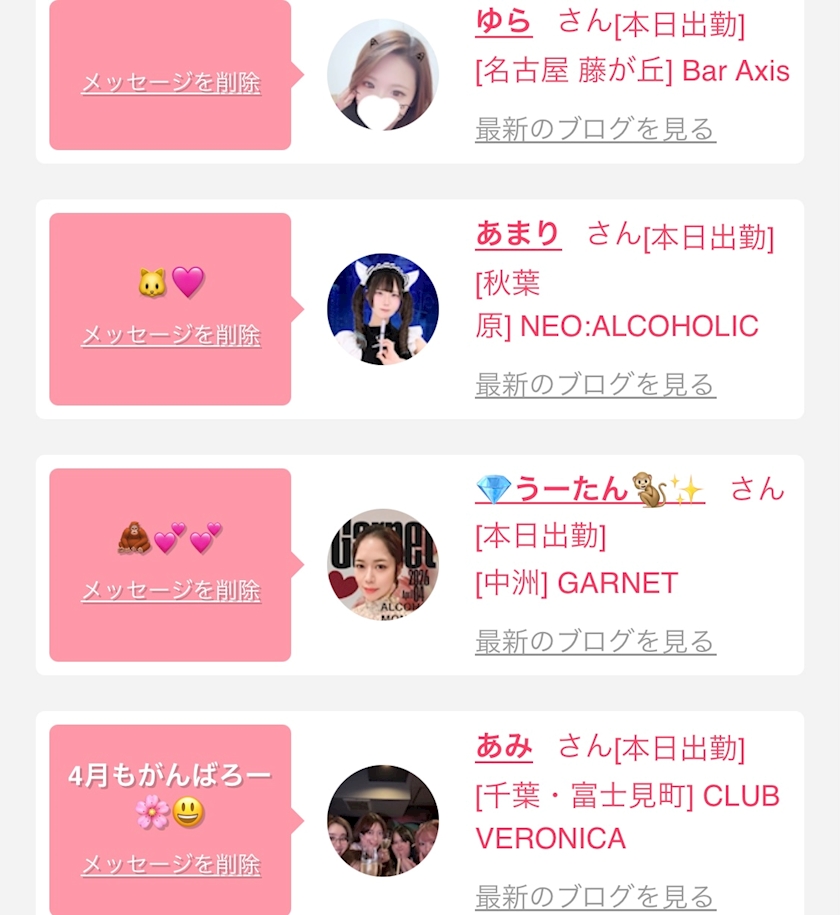The image size is (840, 915).
Task: Open あみ's profile photo
Action: coord(383,820)
